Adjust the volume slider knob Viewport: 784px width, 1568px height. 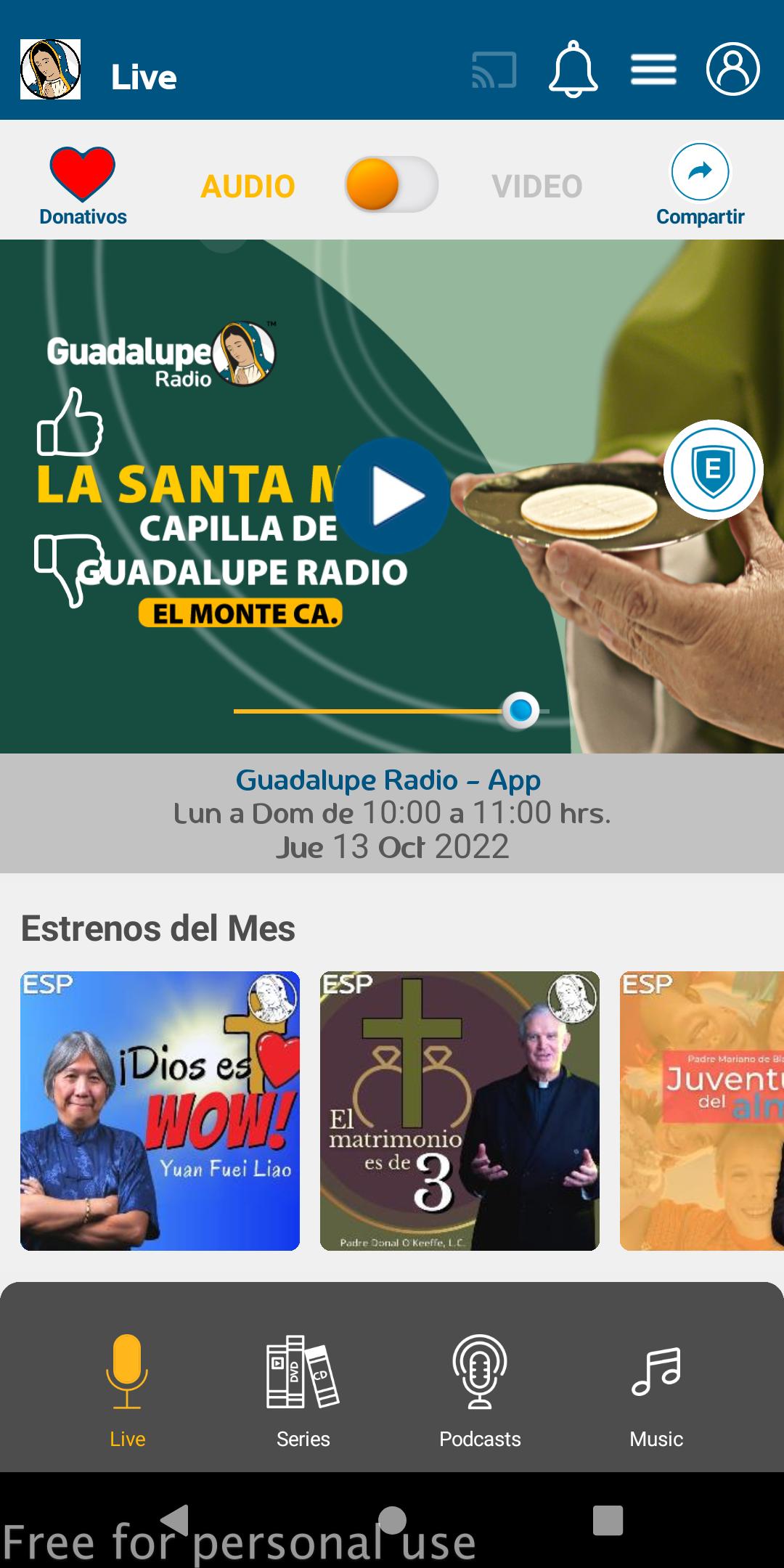point(520,711)
